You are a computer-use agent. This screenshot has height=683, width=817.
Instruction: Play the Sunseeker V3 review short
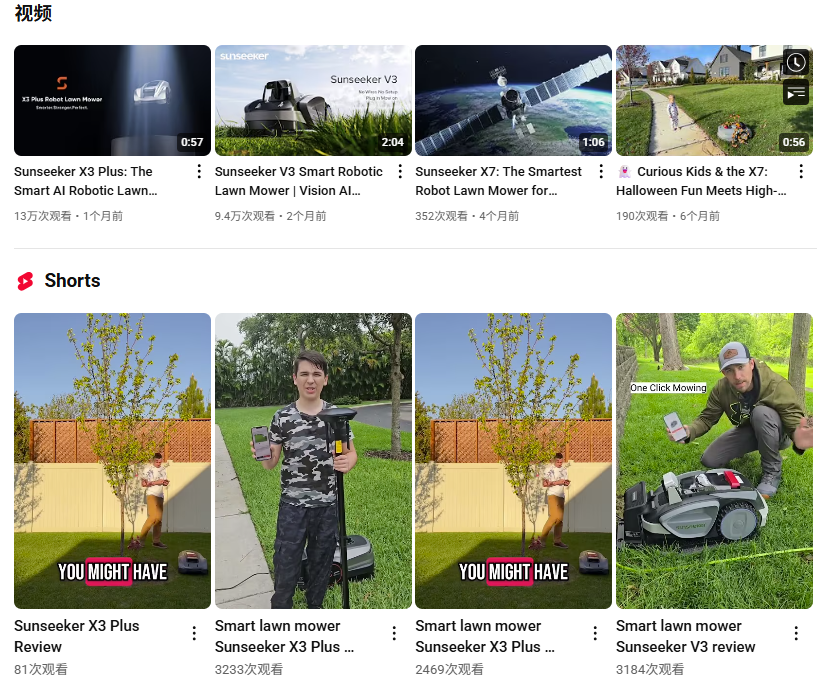(x=714, y=460)
